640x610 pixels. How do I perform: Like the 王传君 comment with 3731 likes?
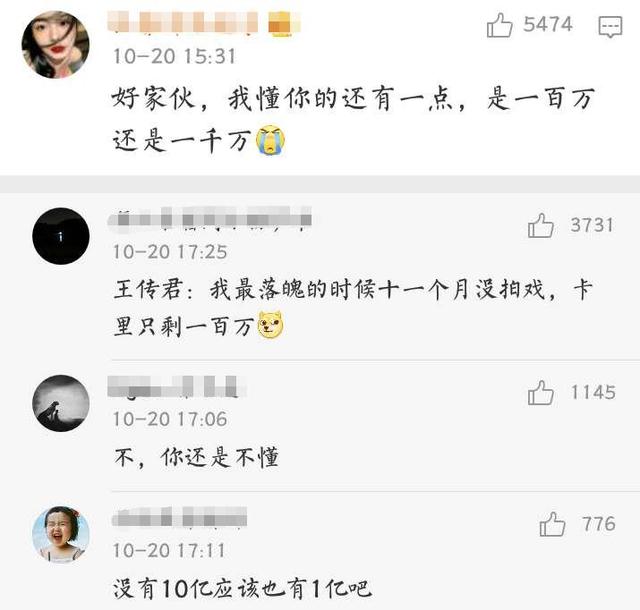(541, 226)
